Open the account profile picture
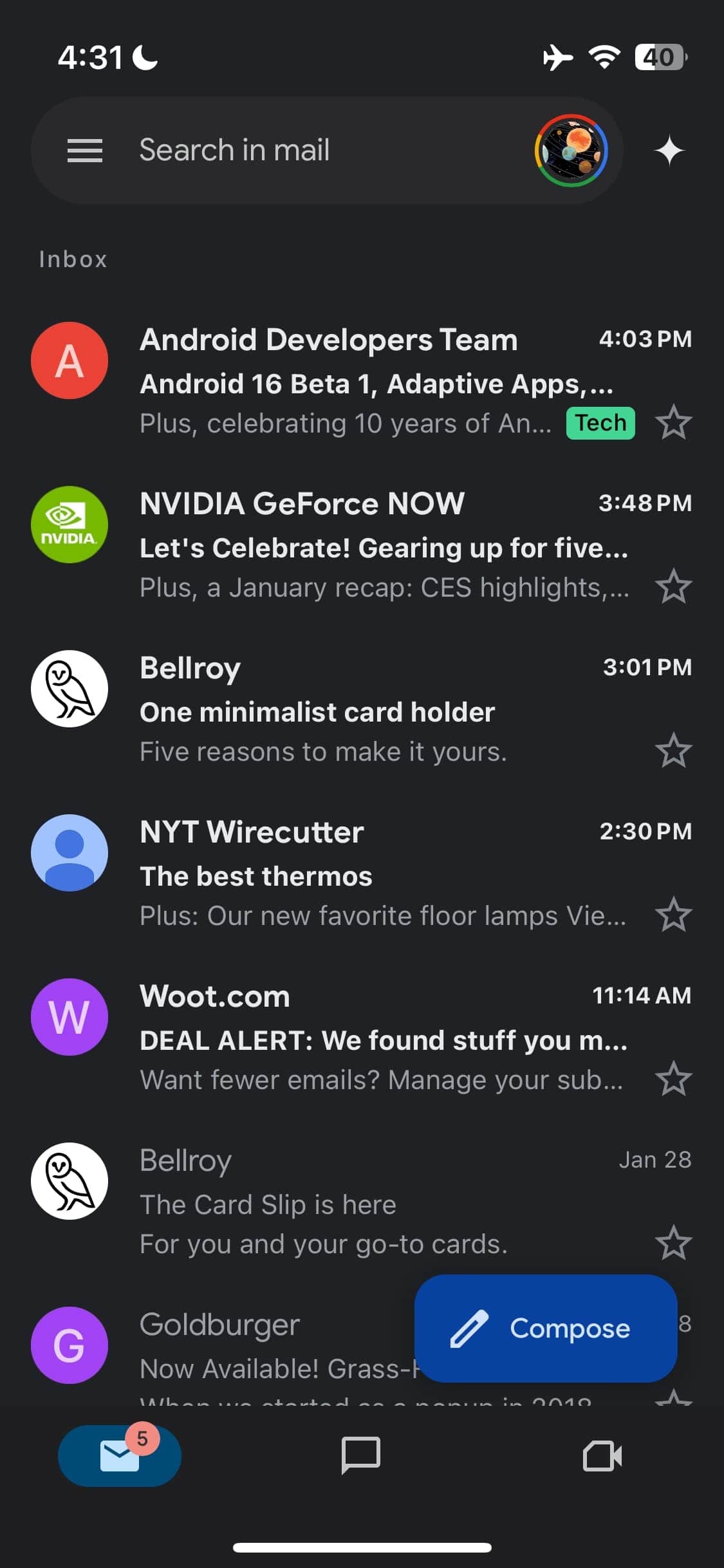 click(x=571, y=151)
